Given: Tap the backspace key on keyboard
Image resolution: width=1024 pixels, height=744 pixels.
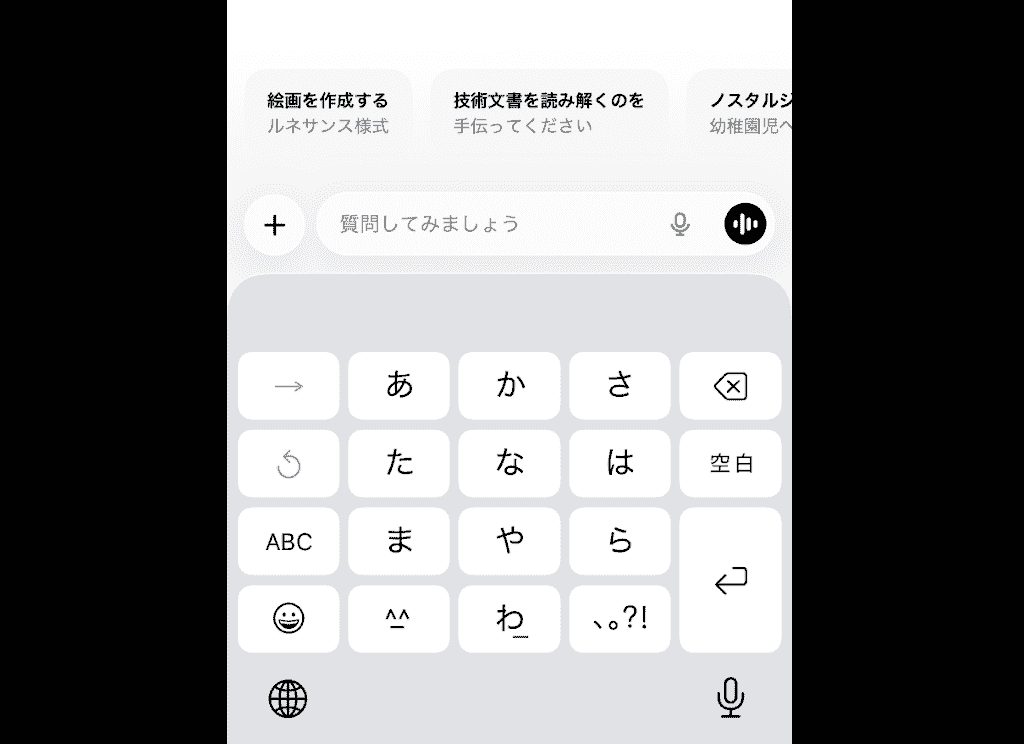Looking at the screenshot, I should 730,386.
